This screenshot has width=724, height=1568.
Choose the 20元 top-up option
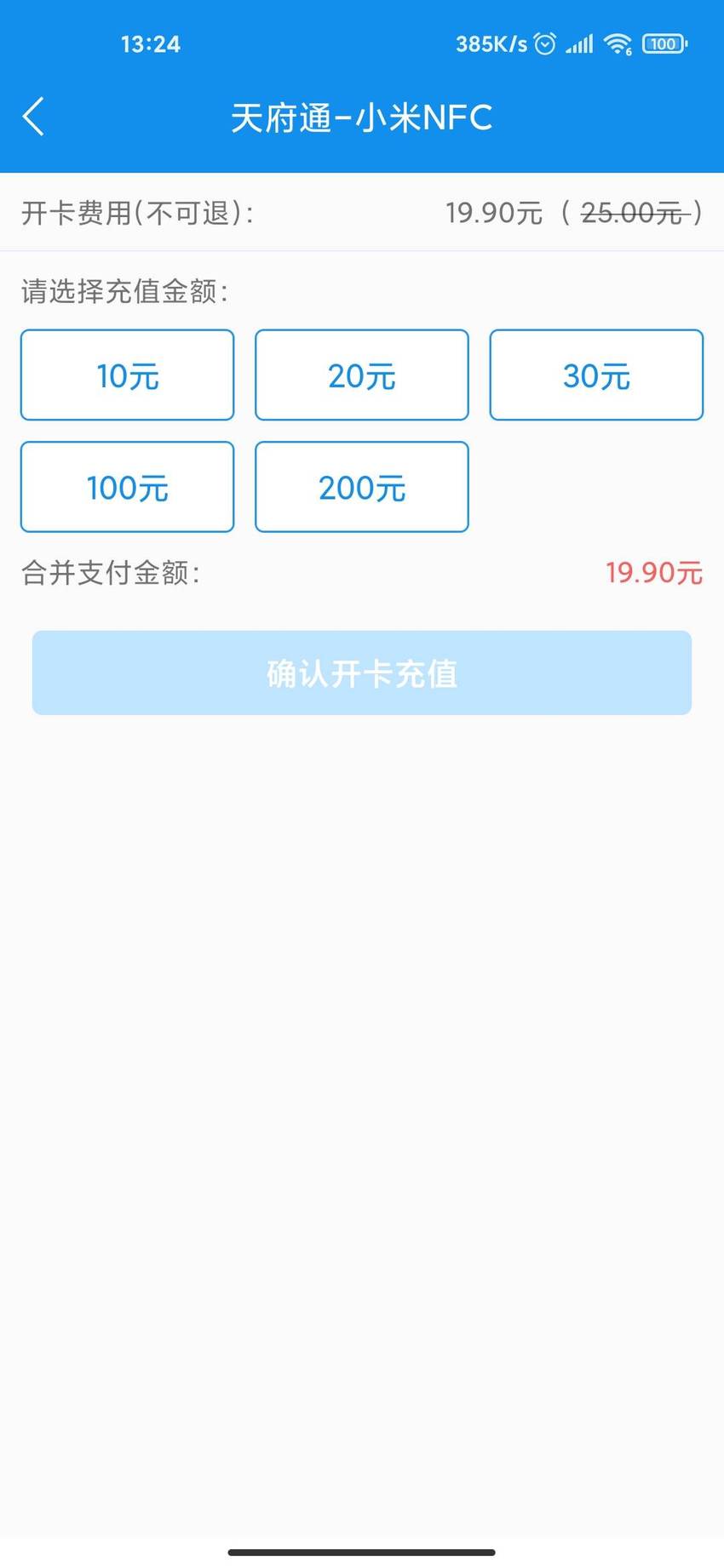pos(362,375)
